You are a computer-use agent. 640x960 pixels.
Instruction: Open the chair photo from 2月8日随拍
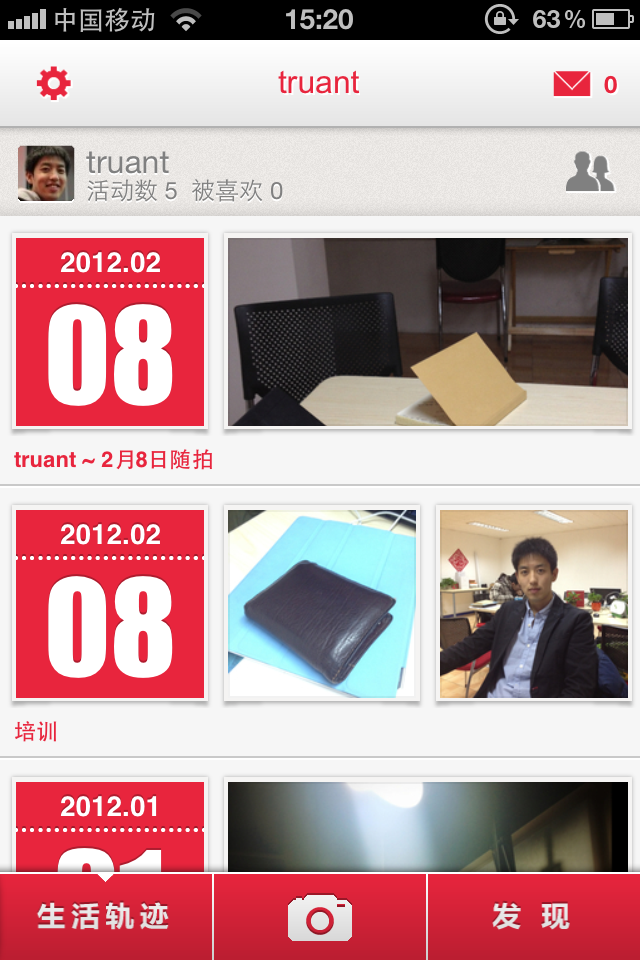428,332
